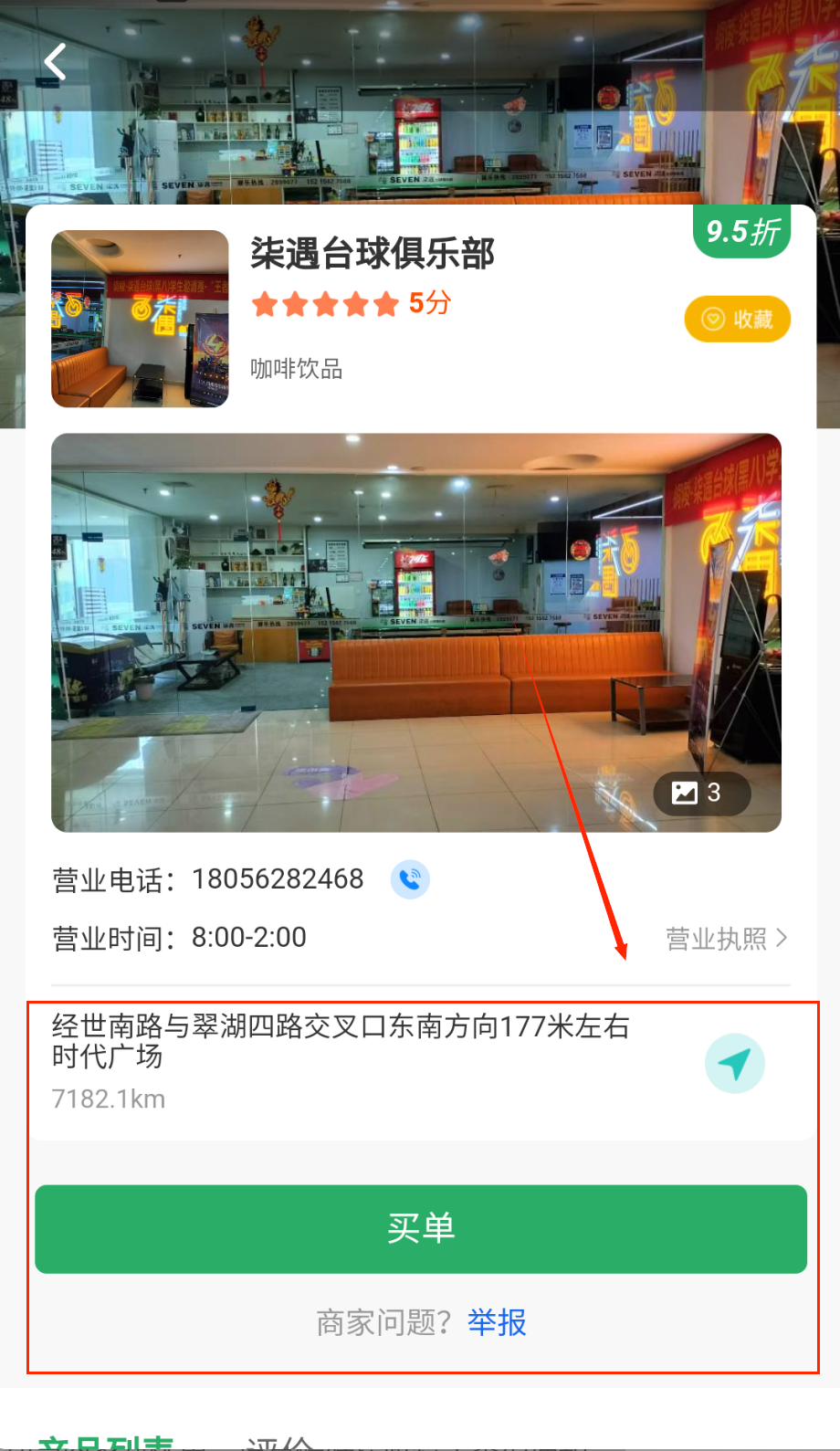Call the business phone number via the phone icon
The image size is (840, 1451).
[x=410, y=879]
